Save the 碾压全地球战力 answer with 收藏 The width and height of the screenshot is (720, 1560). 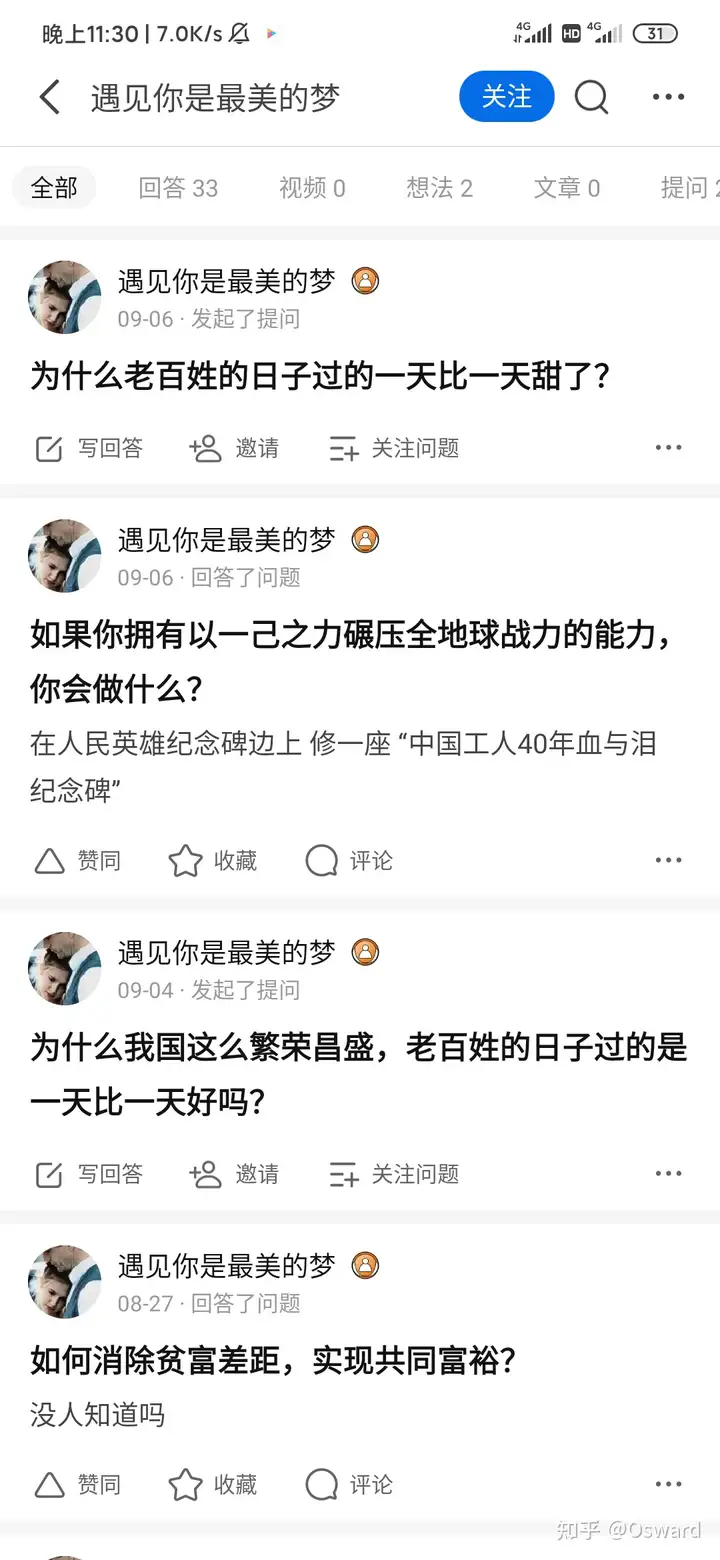tap(212, 861)
